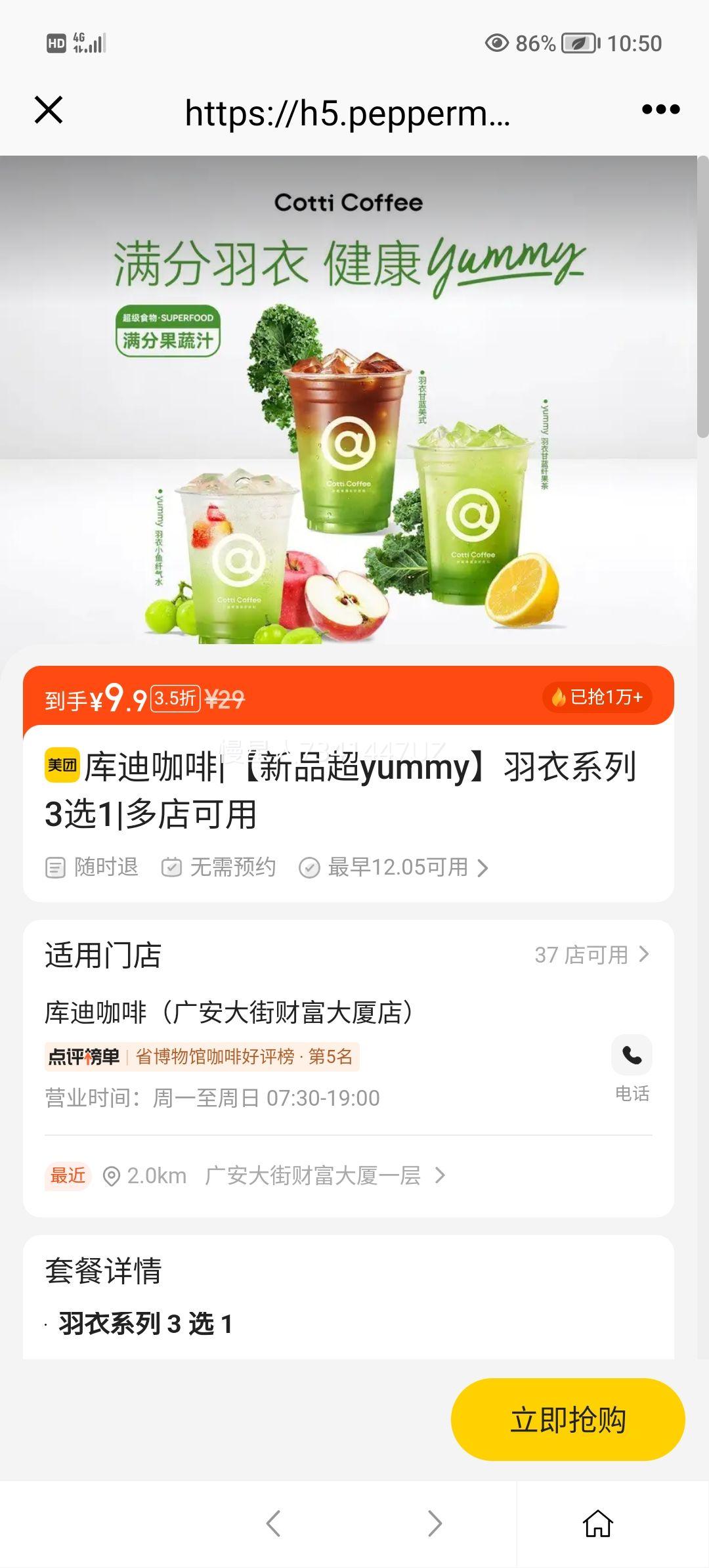
Task: Tap the 无需预约 checkmark icon
Action: 172,867
